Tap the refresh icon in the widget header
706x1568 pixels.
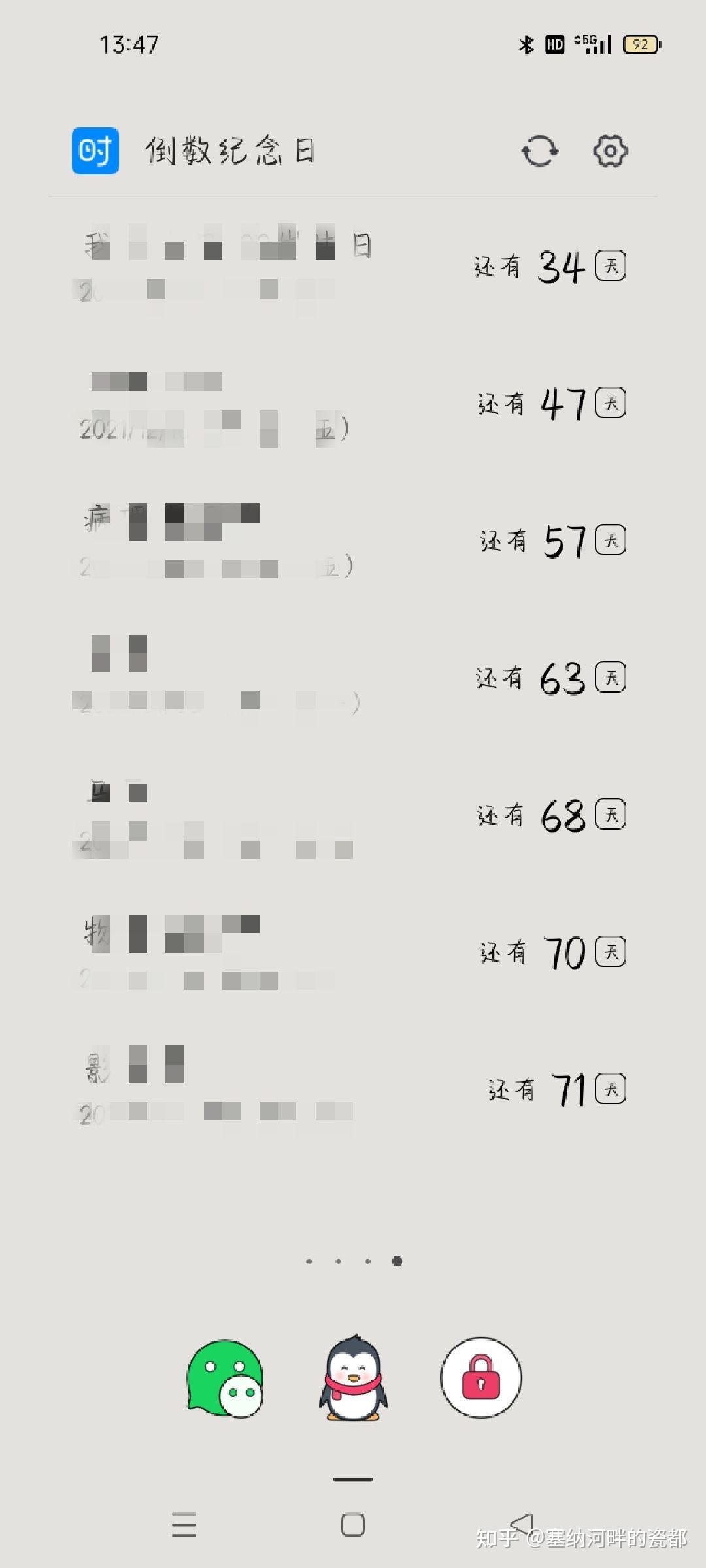[539, 151]
